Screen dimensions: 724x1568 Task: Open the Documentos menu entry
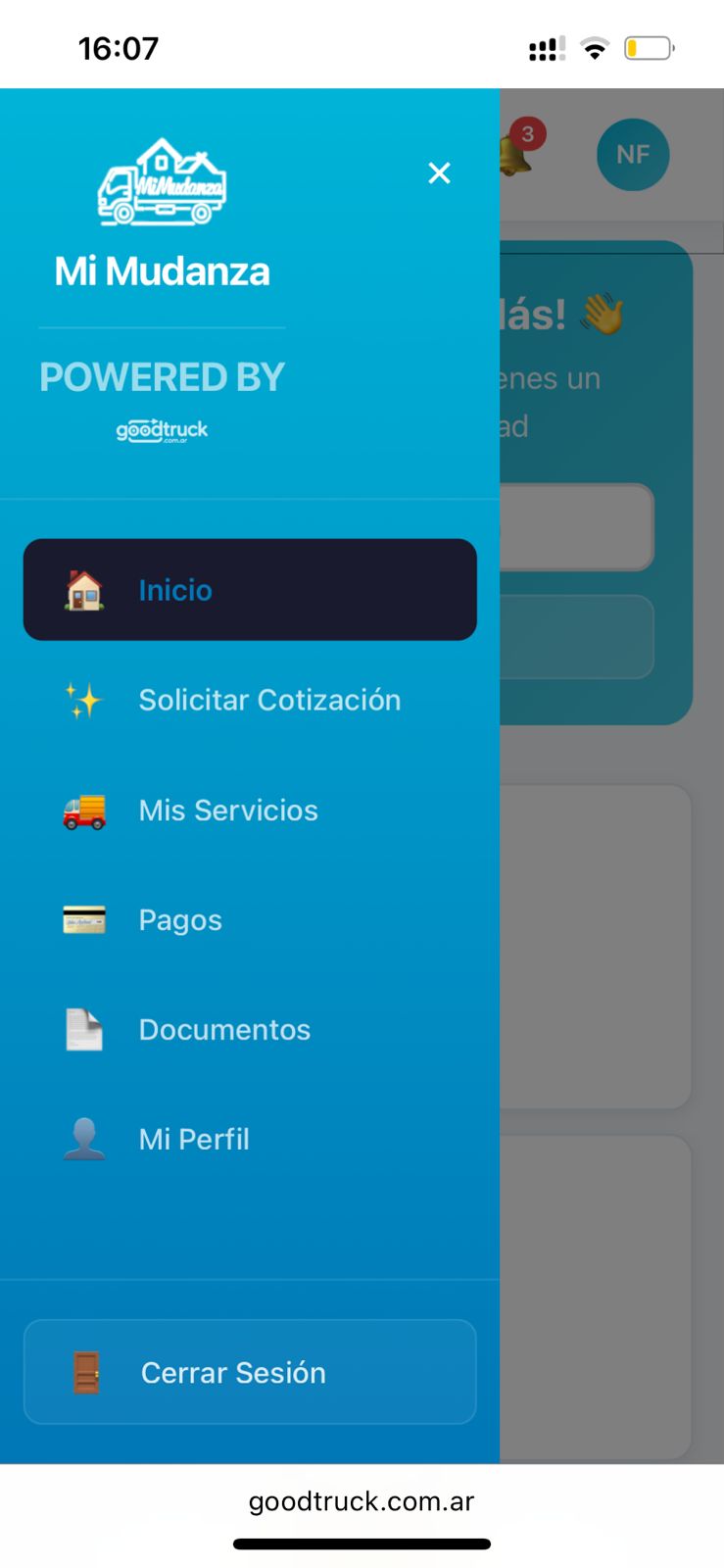click(x=224, y=1029)
